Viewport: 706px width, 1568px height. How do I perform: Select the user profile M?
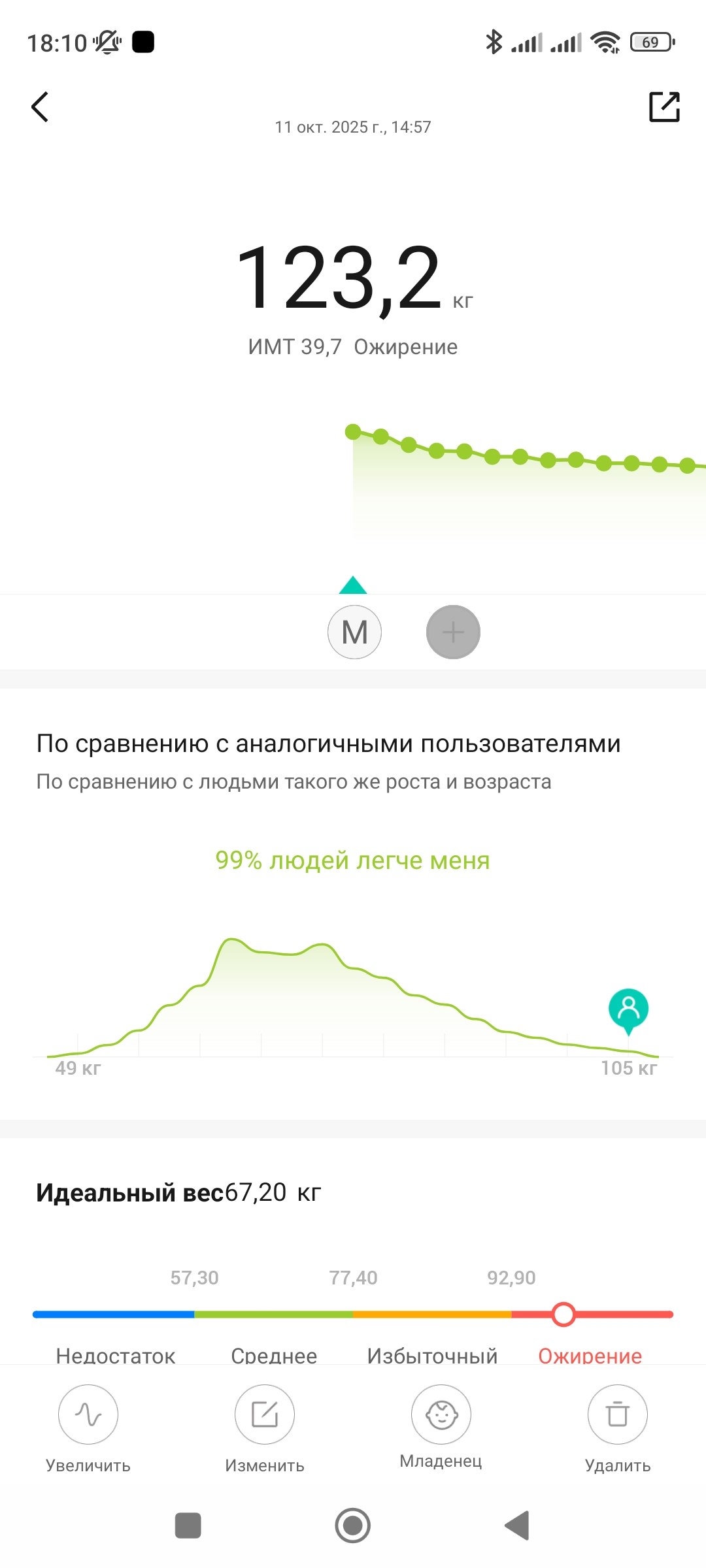tap(354, 632)
